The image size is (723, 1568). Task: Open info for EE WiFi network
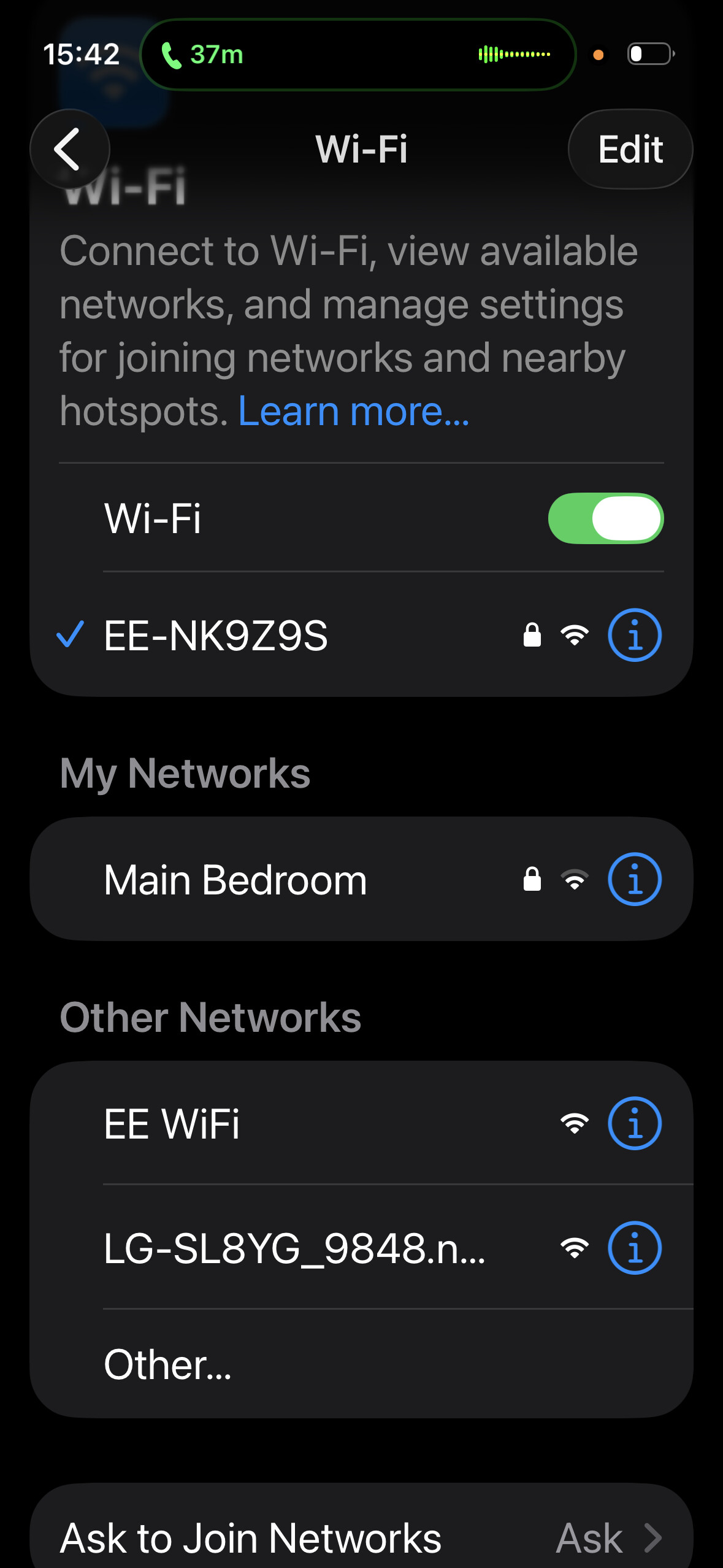[634, 1124]
